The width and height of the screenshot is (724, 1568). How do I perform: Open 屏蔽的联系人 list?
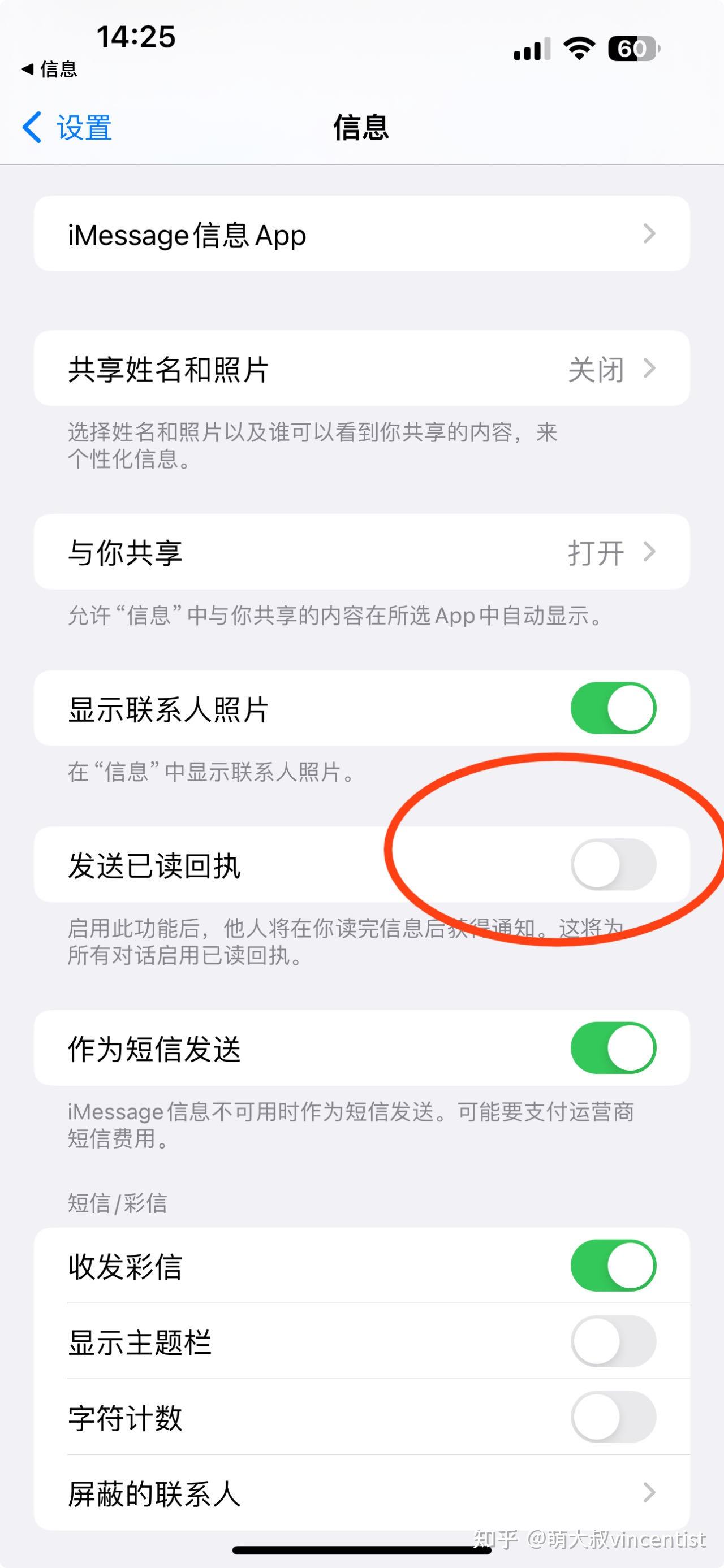[361, 1492]
